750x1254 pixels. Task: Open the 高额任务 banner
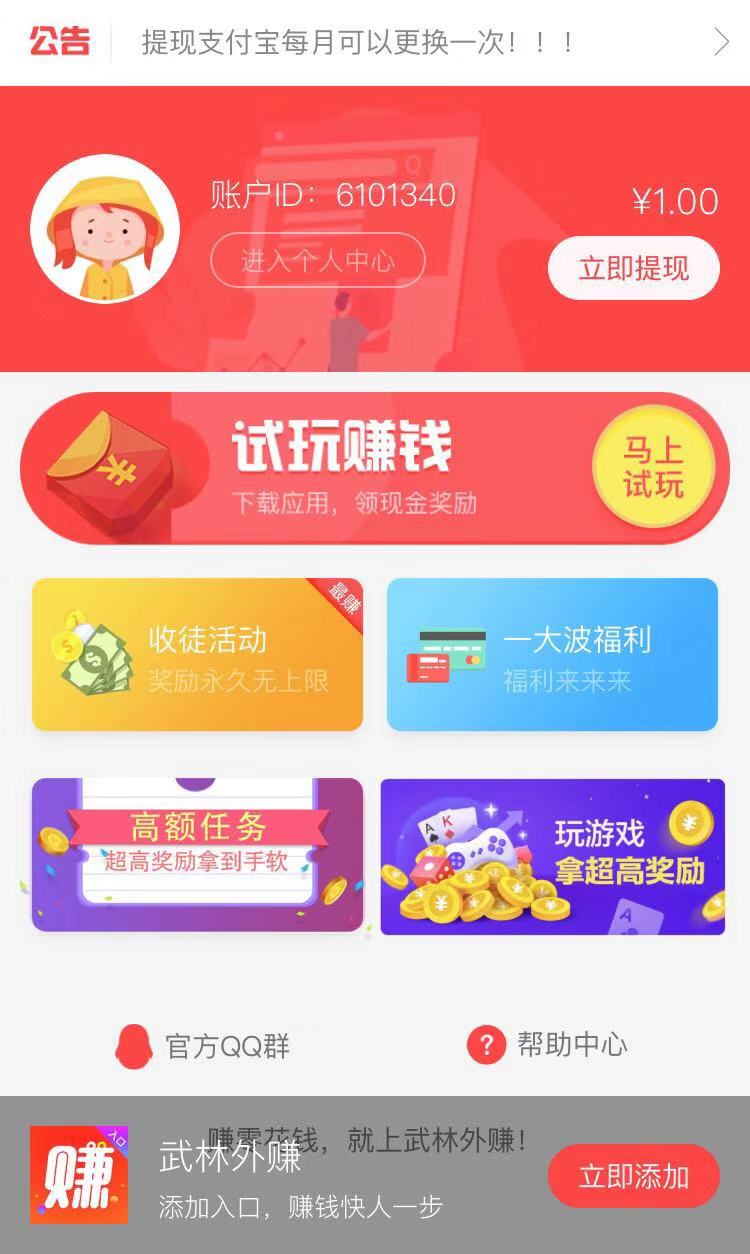[198, 855]
